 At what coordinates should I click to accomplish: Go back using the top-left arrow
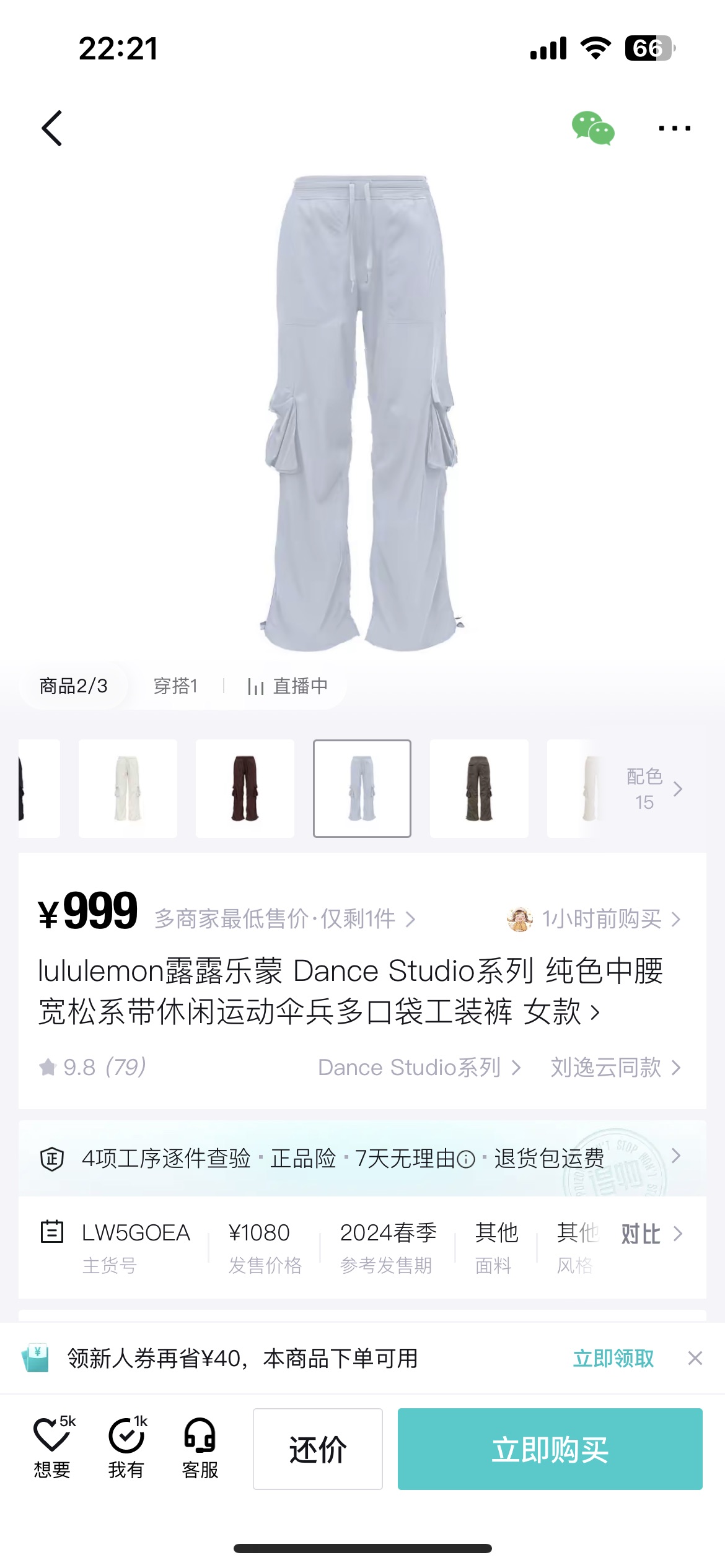tap(52, 128)
